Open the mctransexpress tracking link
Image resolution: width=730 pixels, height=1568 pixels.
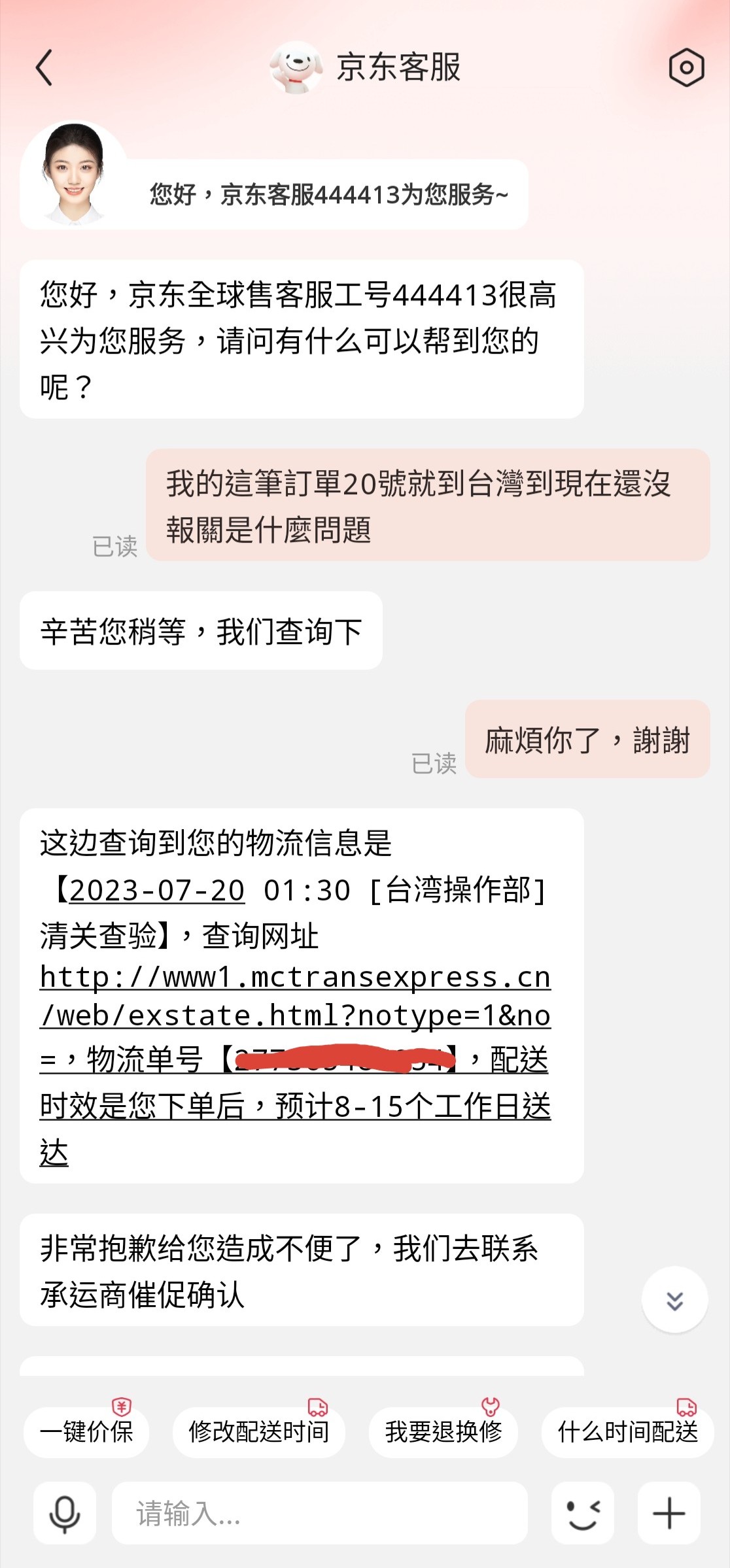(295, 997)
